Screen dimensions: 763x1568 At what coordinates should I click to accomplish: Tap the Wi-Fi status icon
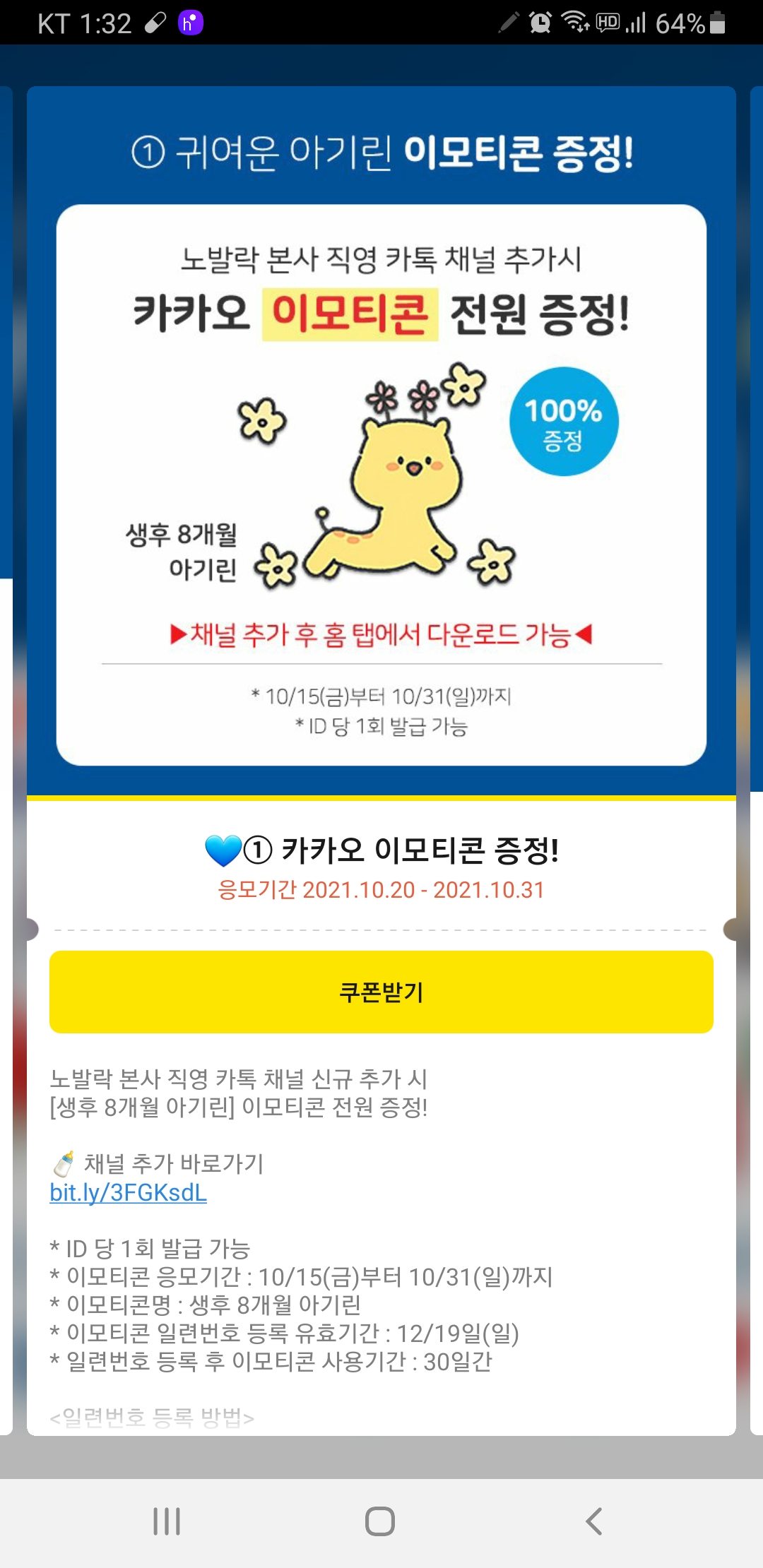574,23
